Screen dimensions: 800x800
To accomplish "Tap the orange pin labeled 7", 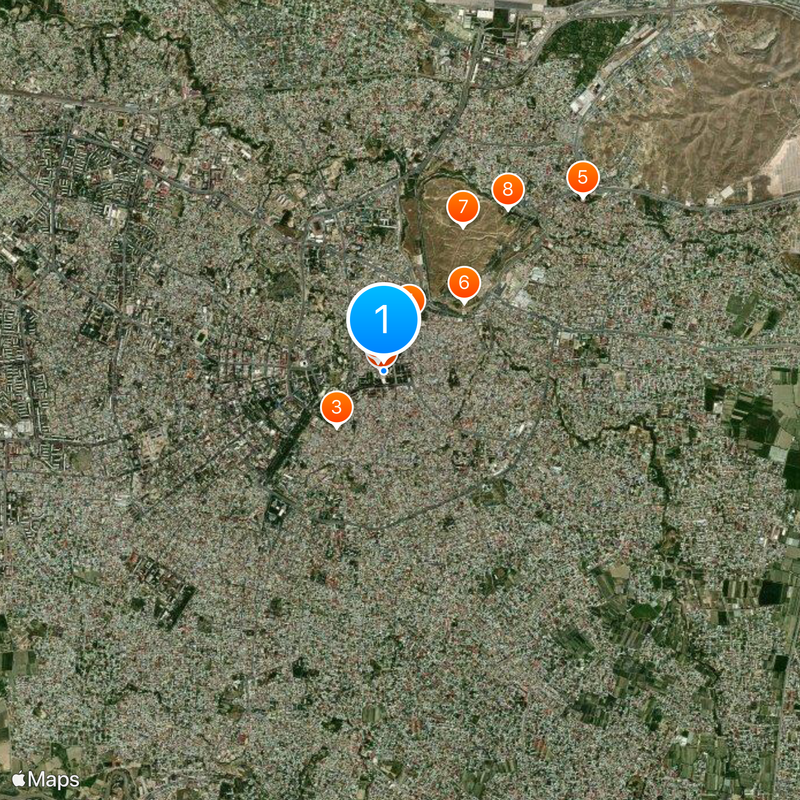I will click(x=462, y=208).
